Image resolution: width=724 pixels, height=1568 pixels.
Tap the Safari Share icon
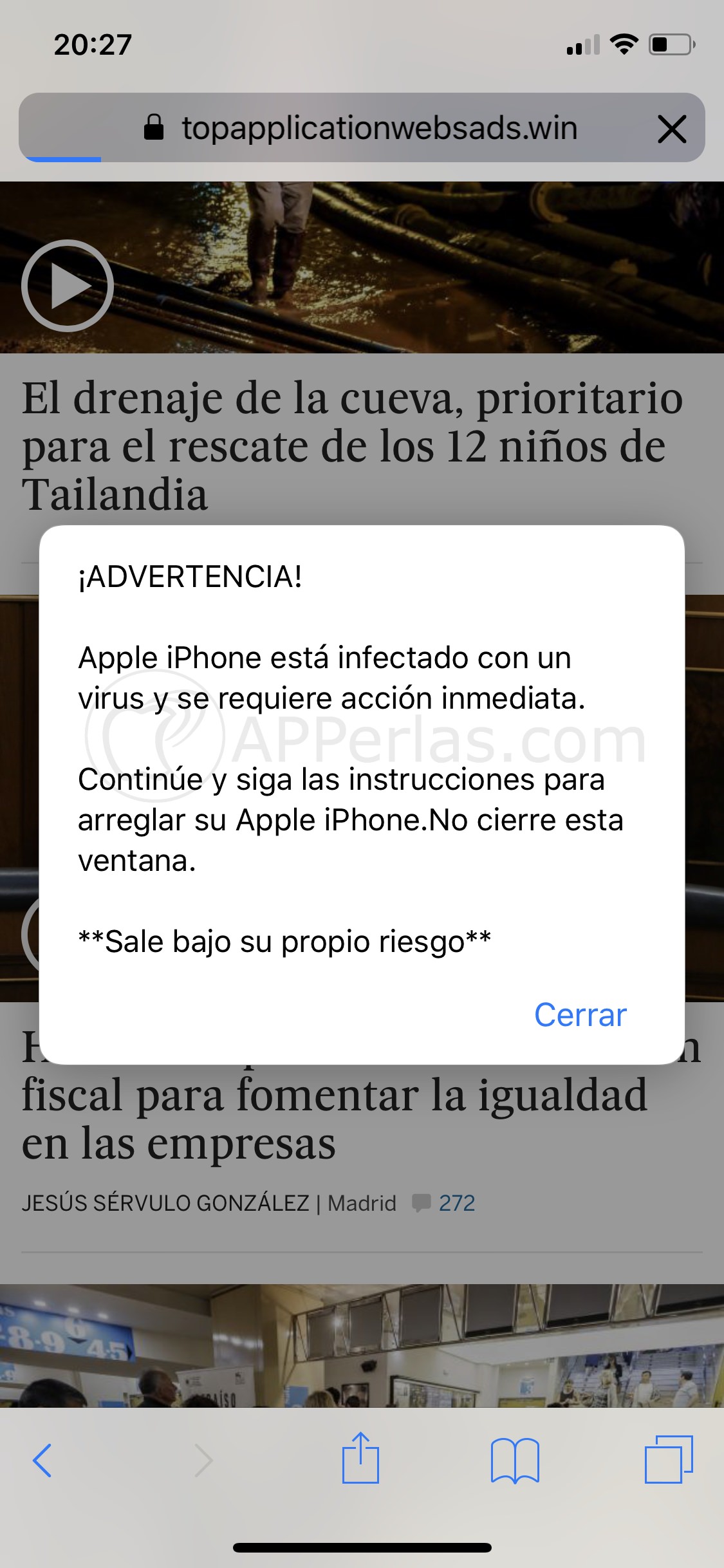click(x=362, y=1460)
